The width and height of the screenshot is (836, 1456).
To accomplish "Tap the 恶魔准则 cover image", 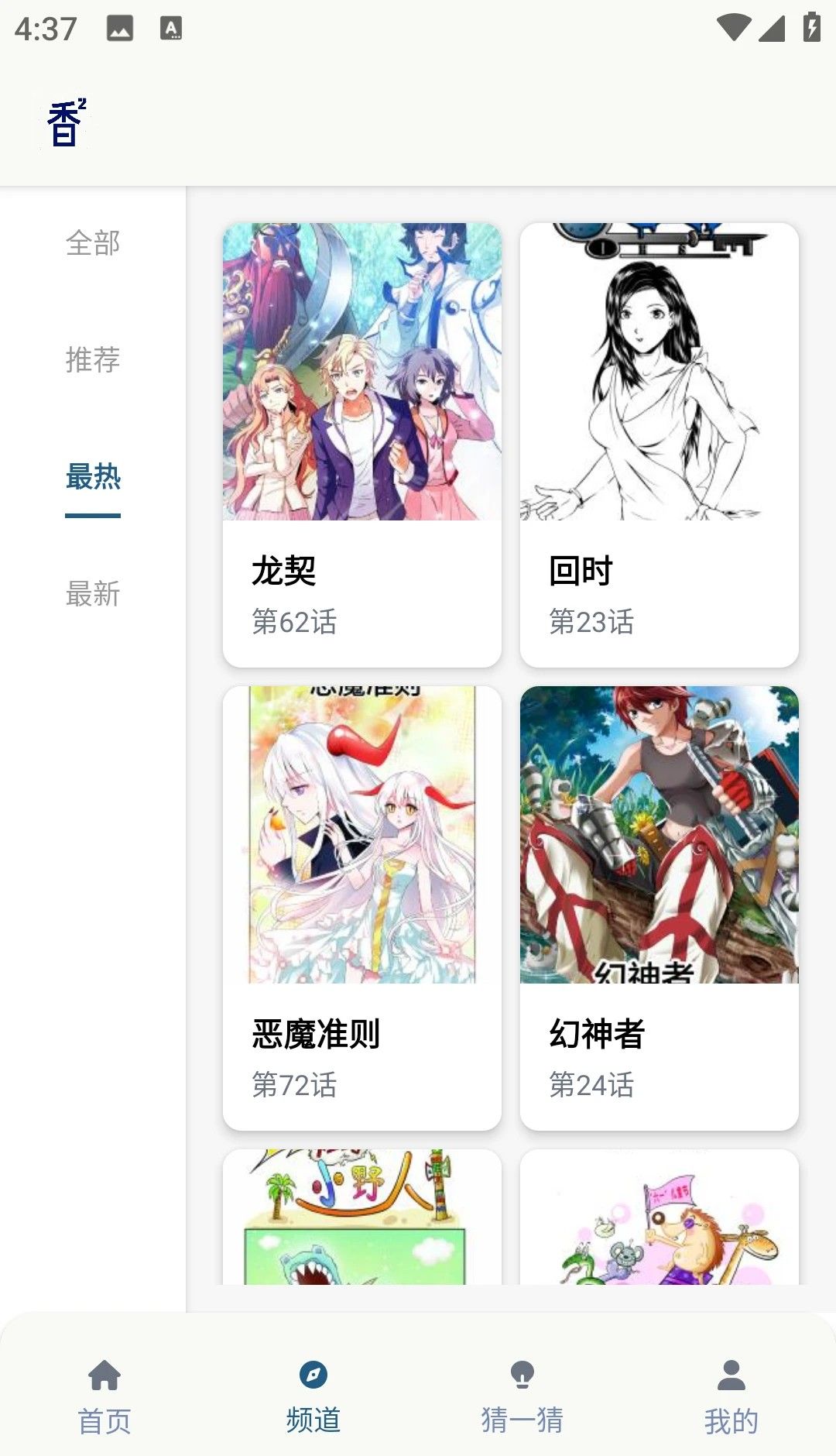I will [361, 836].
